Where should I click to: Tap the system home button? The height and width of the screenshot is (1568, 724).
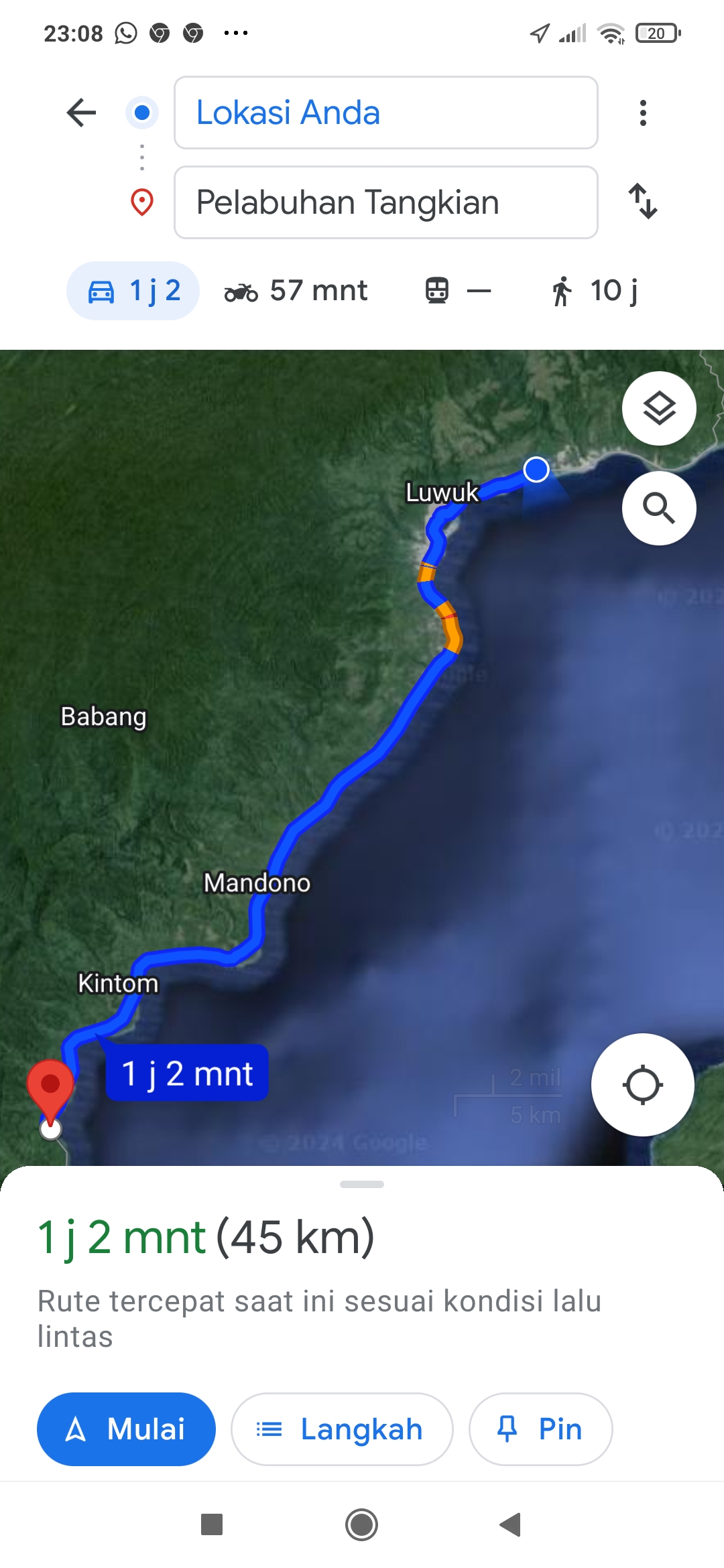[362, 1524]
